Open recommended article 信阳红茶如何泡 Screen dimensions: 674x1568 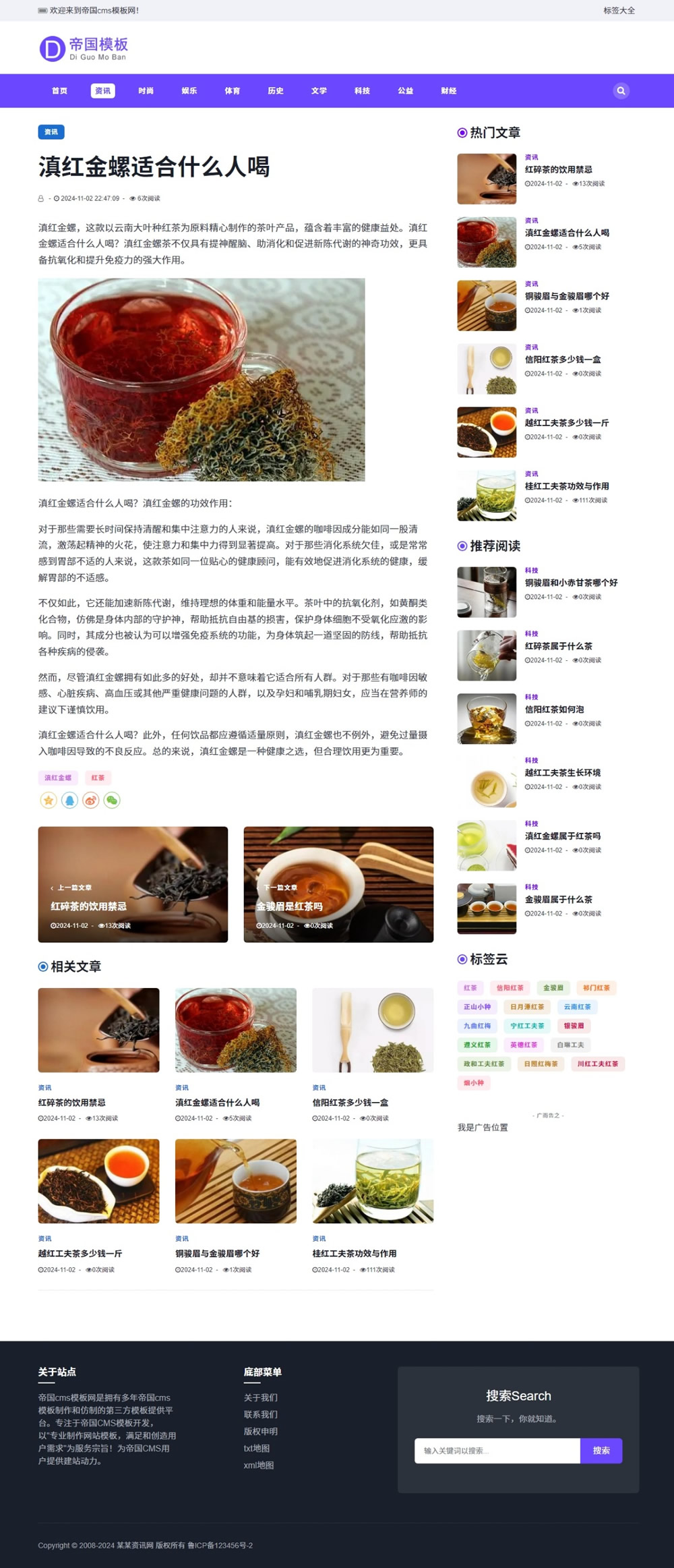pyautogui.click(x=554, y=709)
